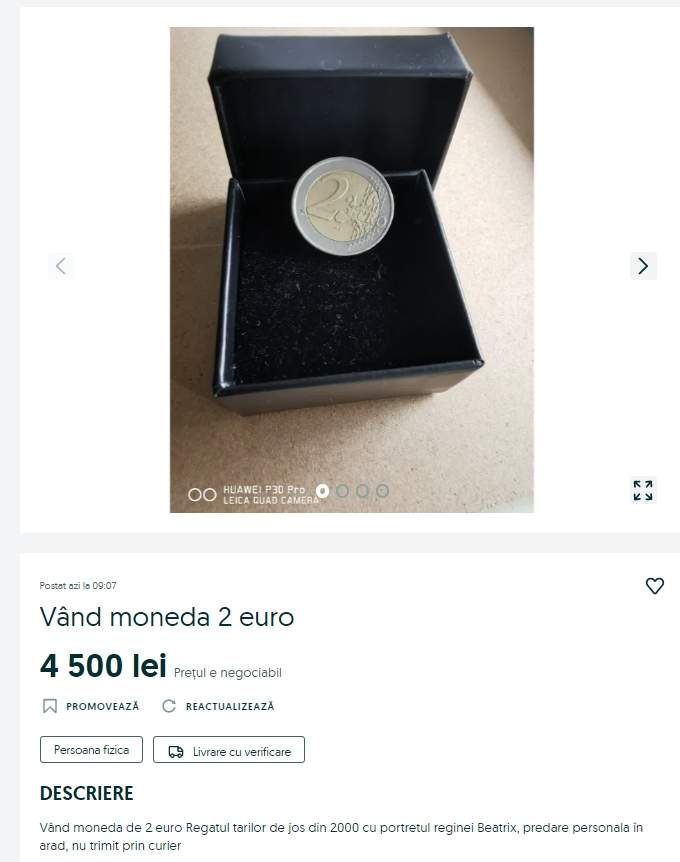
Task: Save this listing to favorites
Action: 655,586
